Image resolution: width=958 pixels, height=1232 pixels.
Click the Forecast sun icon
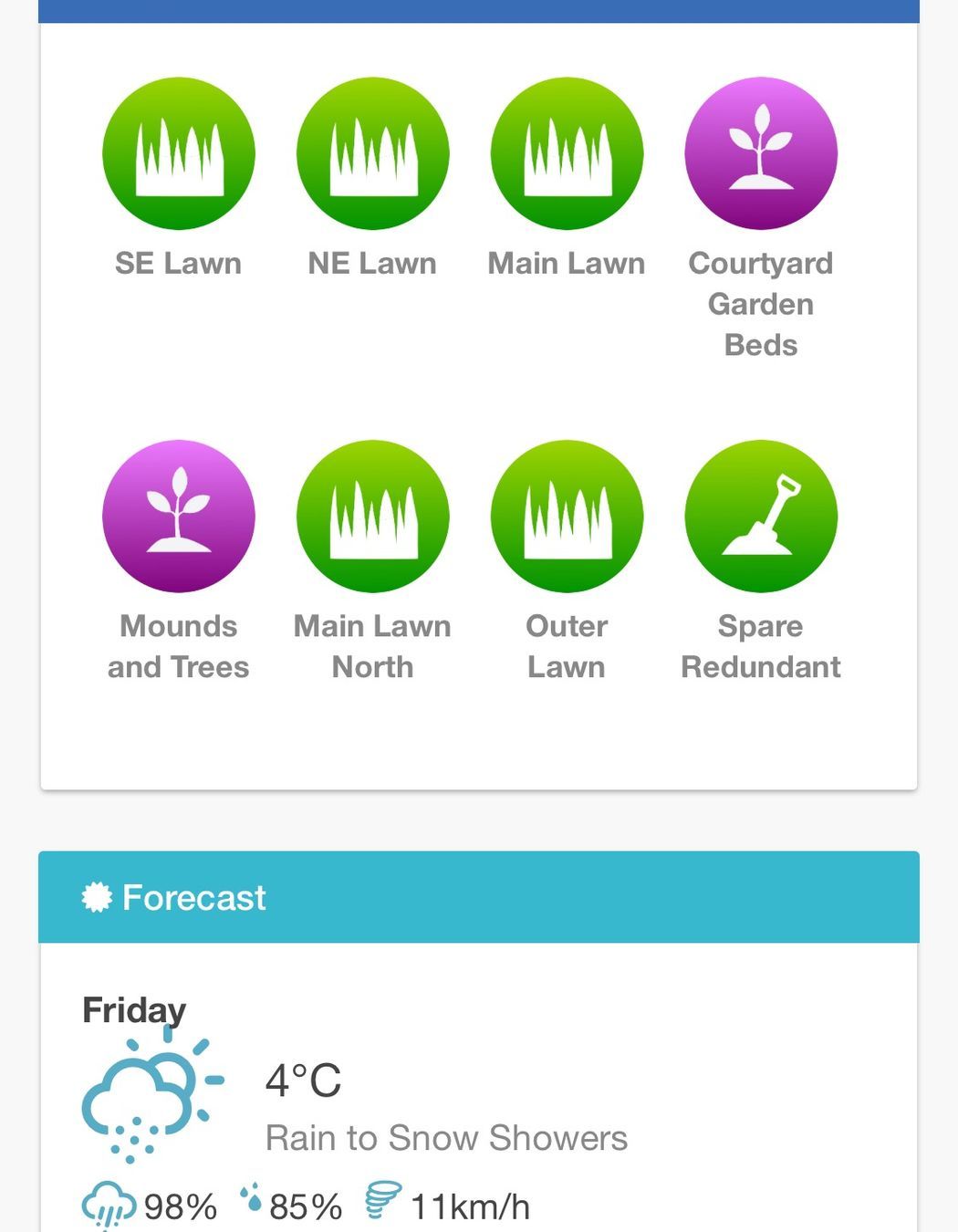coord(98,897)
